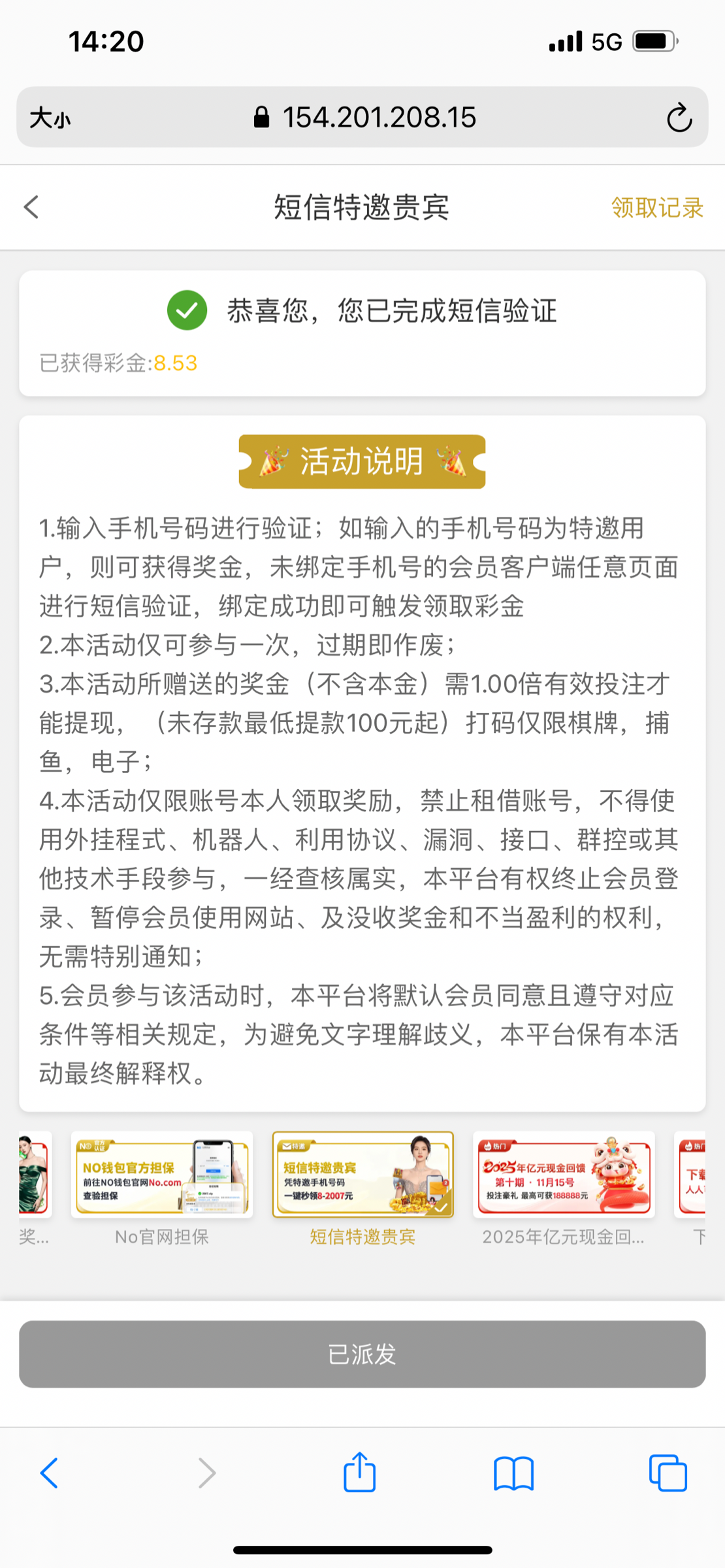Open Safari bookmarks
The height and width of the screenshot is (1568, 725).
coord(513,1474)
